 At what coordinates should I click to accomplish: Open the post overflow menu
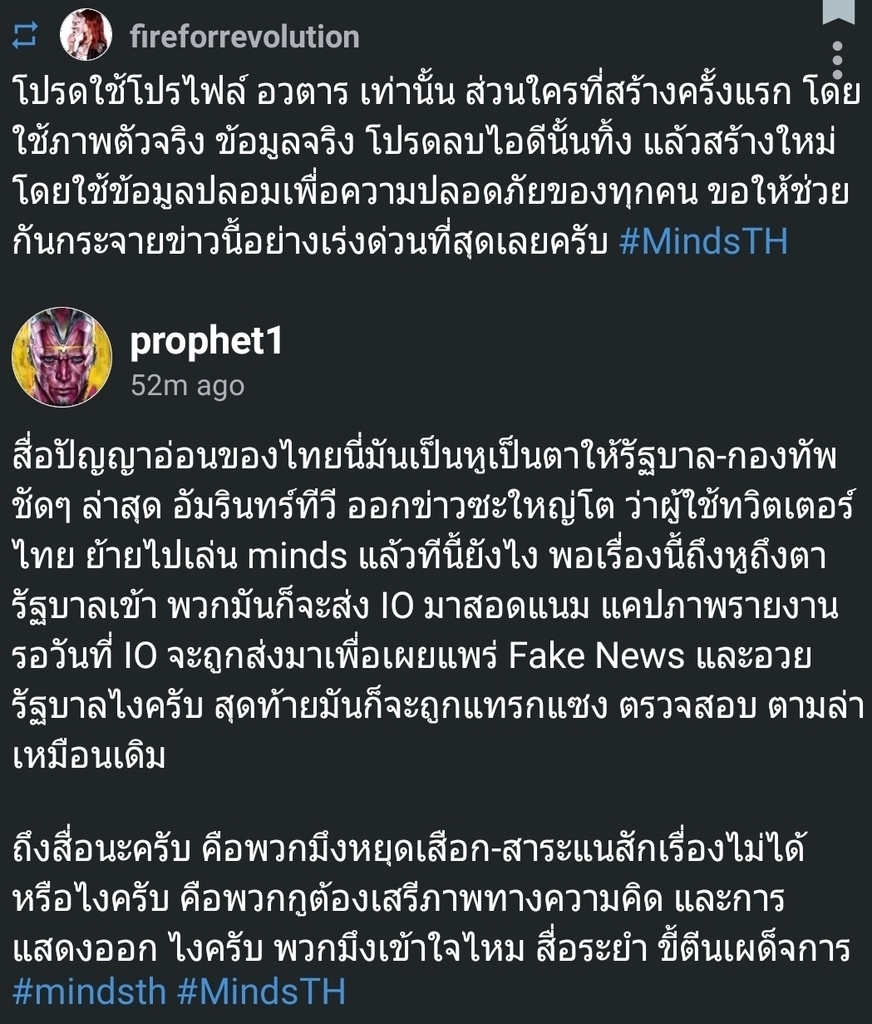pos(838,62)
